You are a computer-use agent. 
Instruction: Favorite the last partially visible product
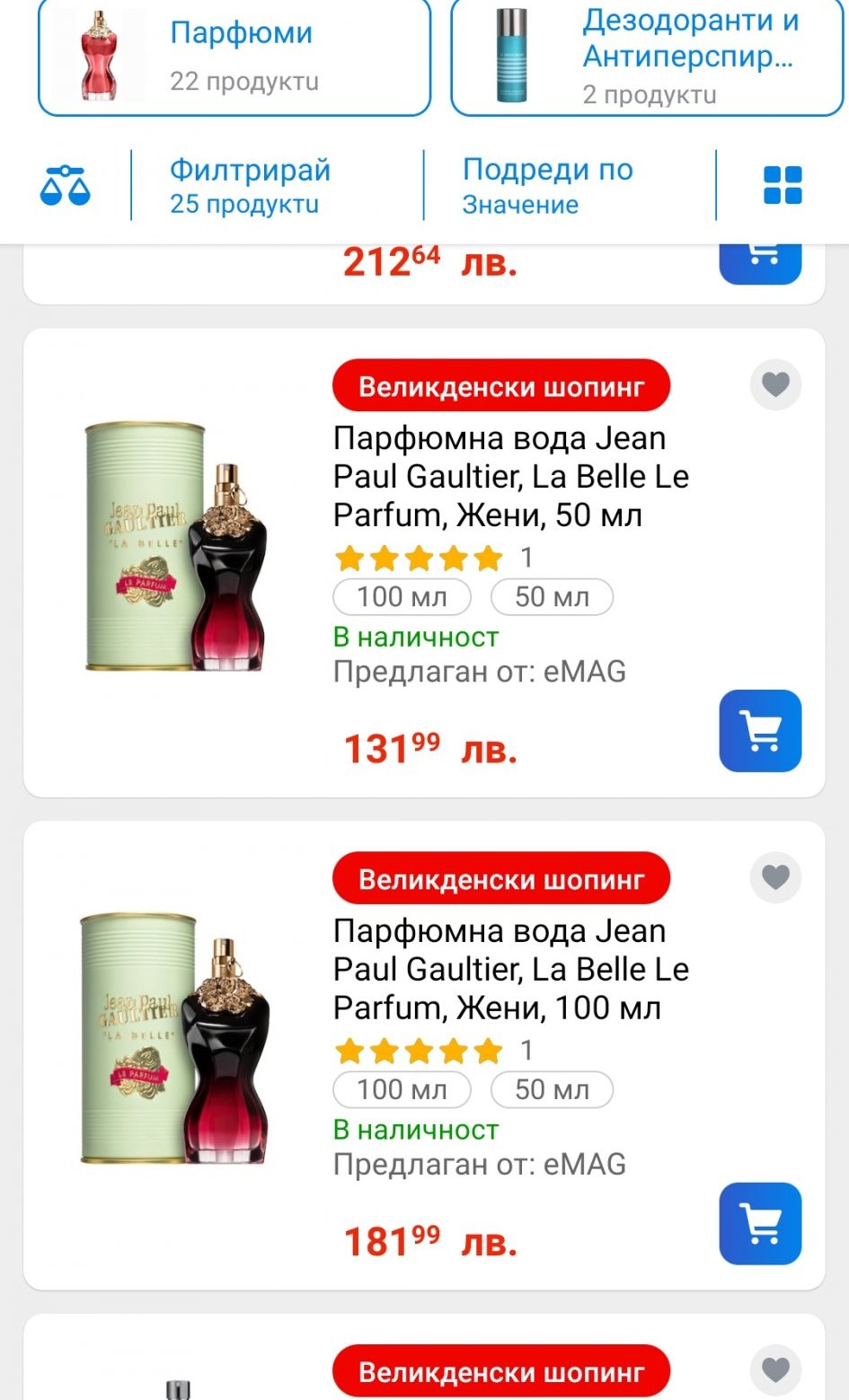(x=775, y=1370)
